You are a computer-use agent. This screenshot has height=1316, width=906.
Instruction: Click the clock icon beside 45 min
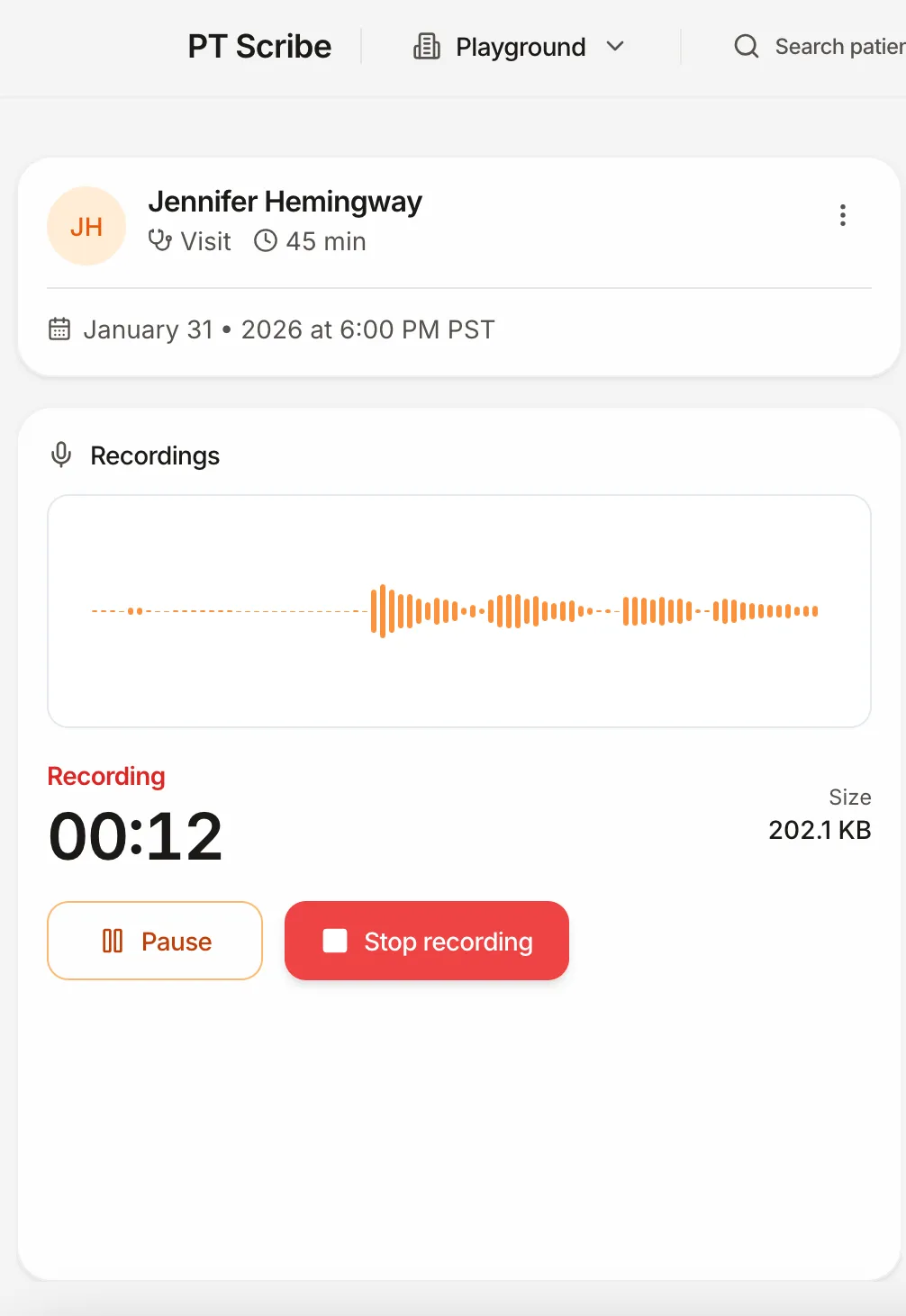coord(266,241)
